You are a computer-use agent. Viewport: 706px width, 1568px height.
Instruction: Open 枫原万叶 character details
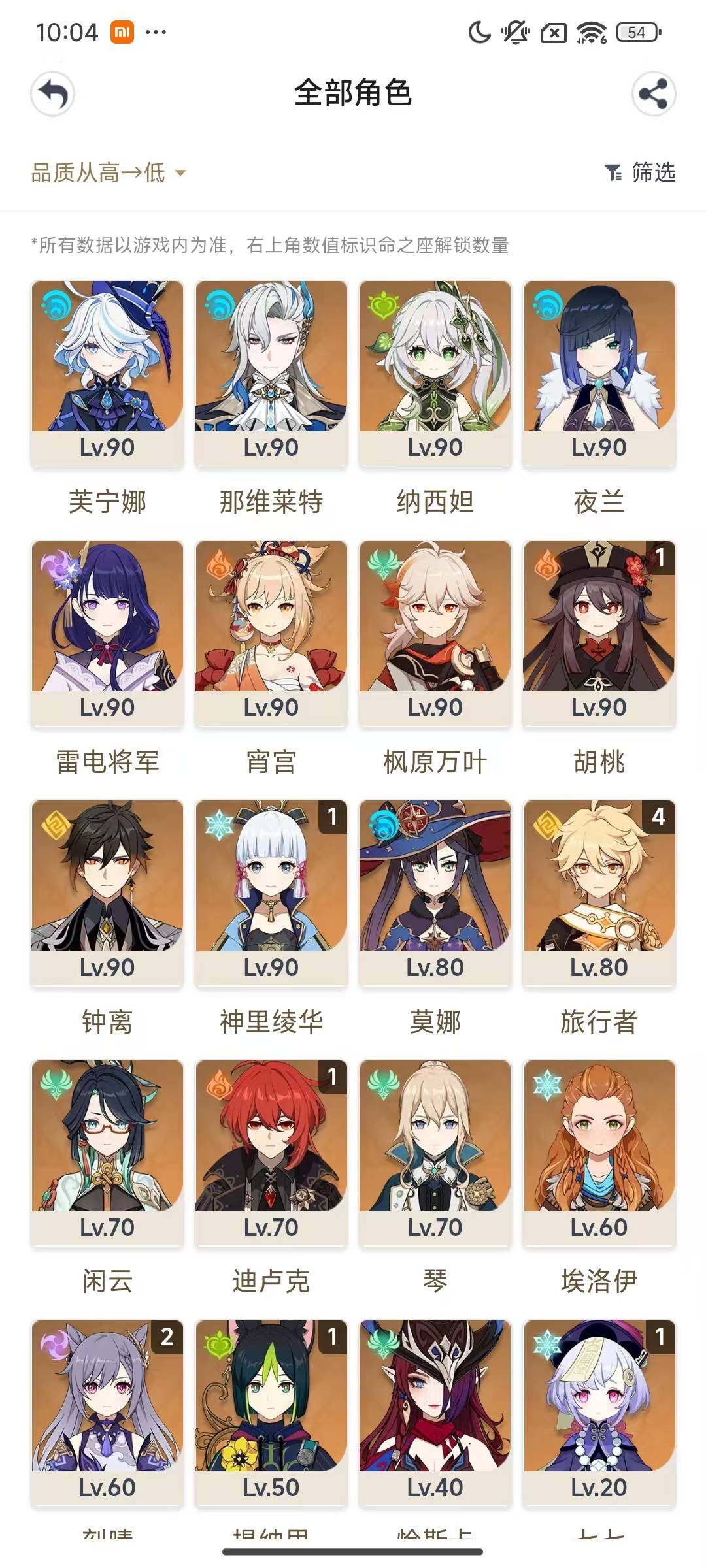tap(435, 632)
